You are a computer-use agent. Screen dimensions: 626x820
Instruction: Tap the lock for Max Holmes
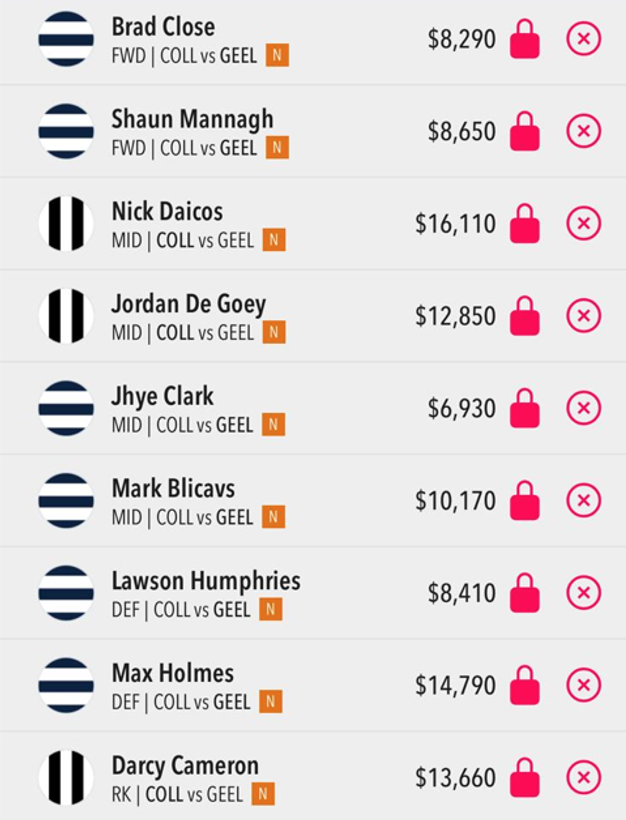525,686
